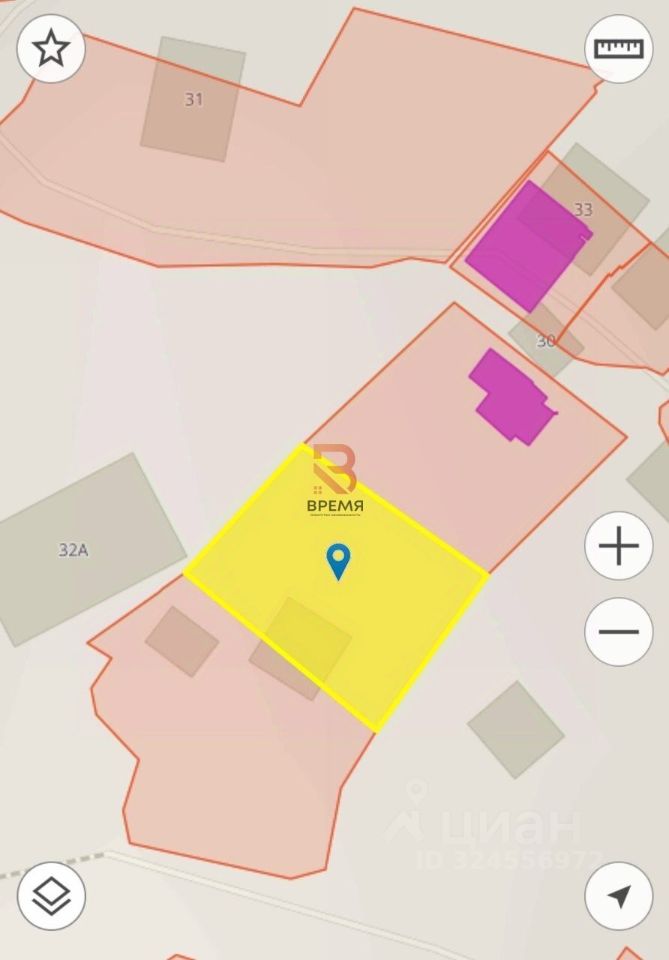The width and height of the screenshot is (669, 960).
Task: Open the map layers selector
Action: (x=51, y=896)
